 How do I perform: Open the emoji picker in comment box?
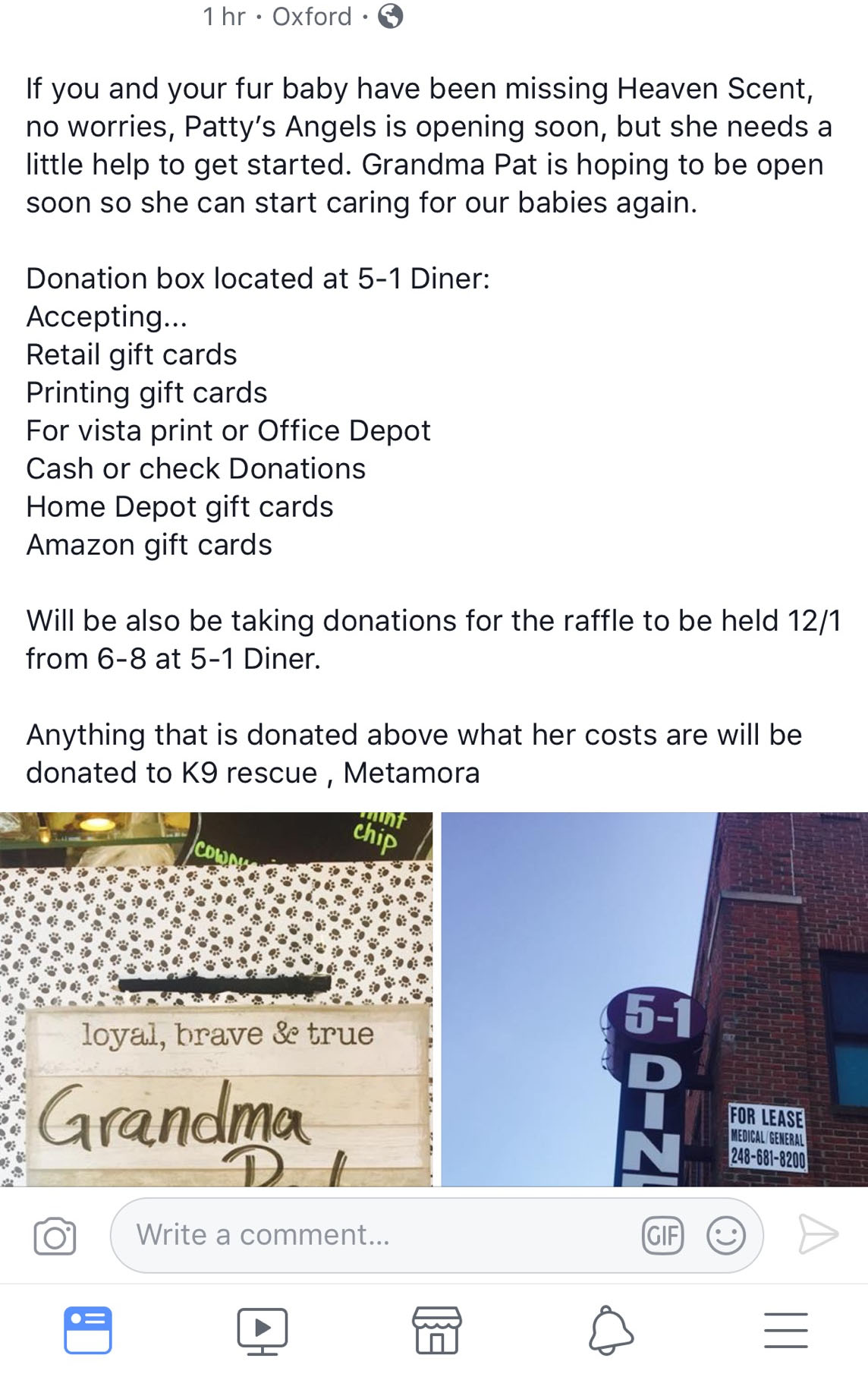726,1235
